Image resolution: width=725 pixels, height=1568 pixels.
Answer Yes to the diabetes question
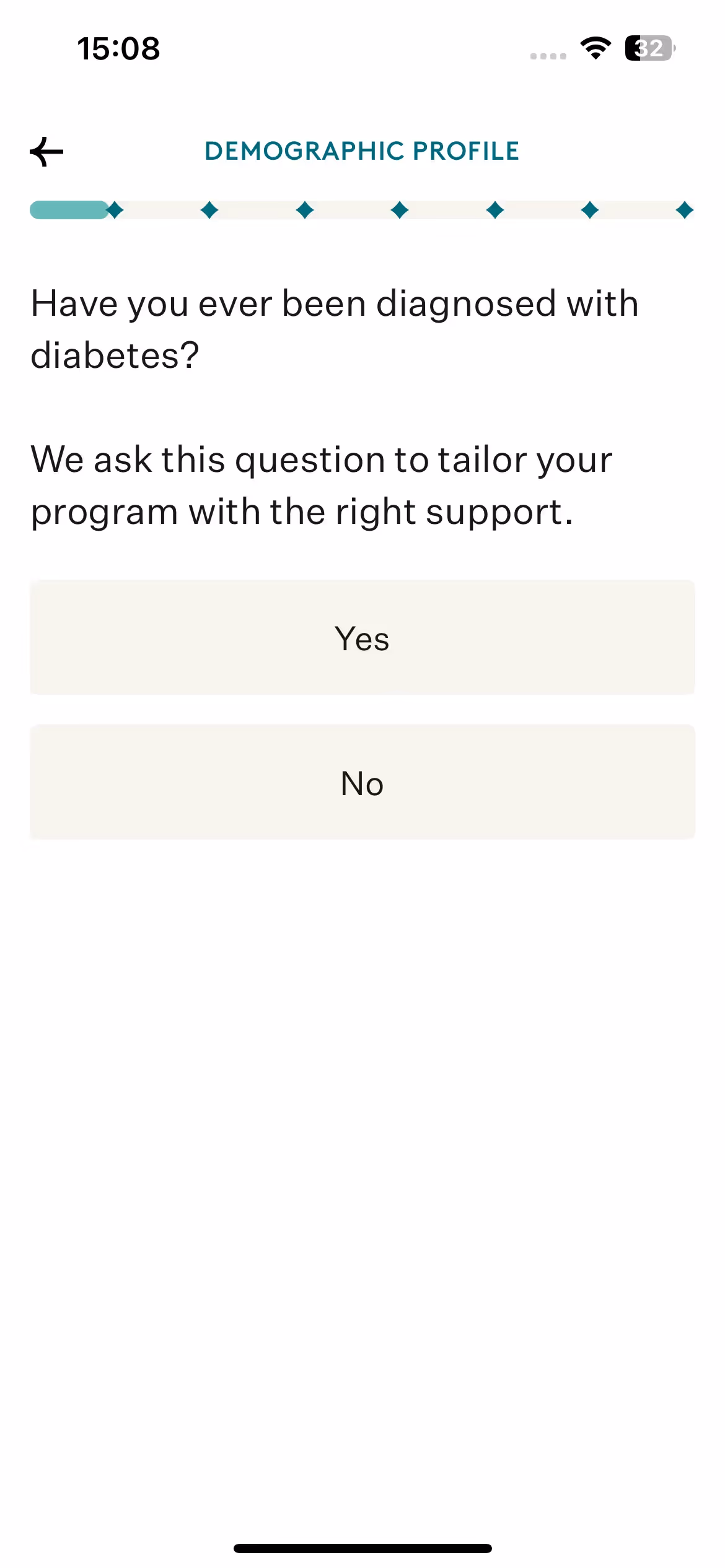coord(362,638)
